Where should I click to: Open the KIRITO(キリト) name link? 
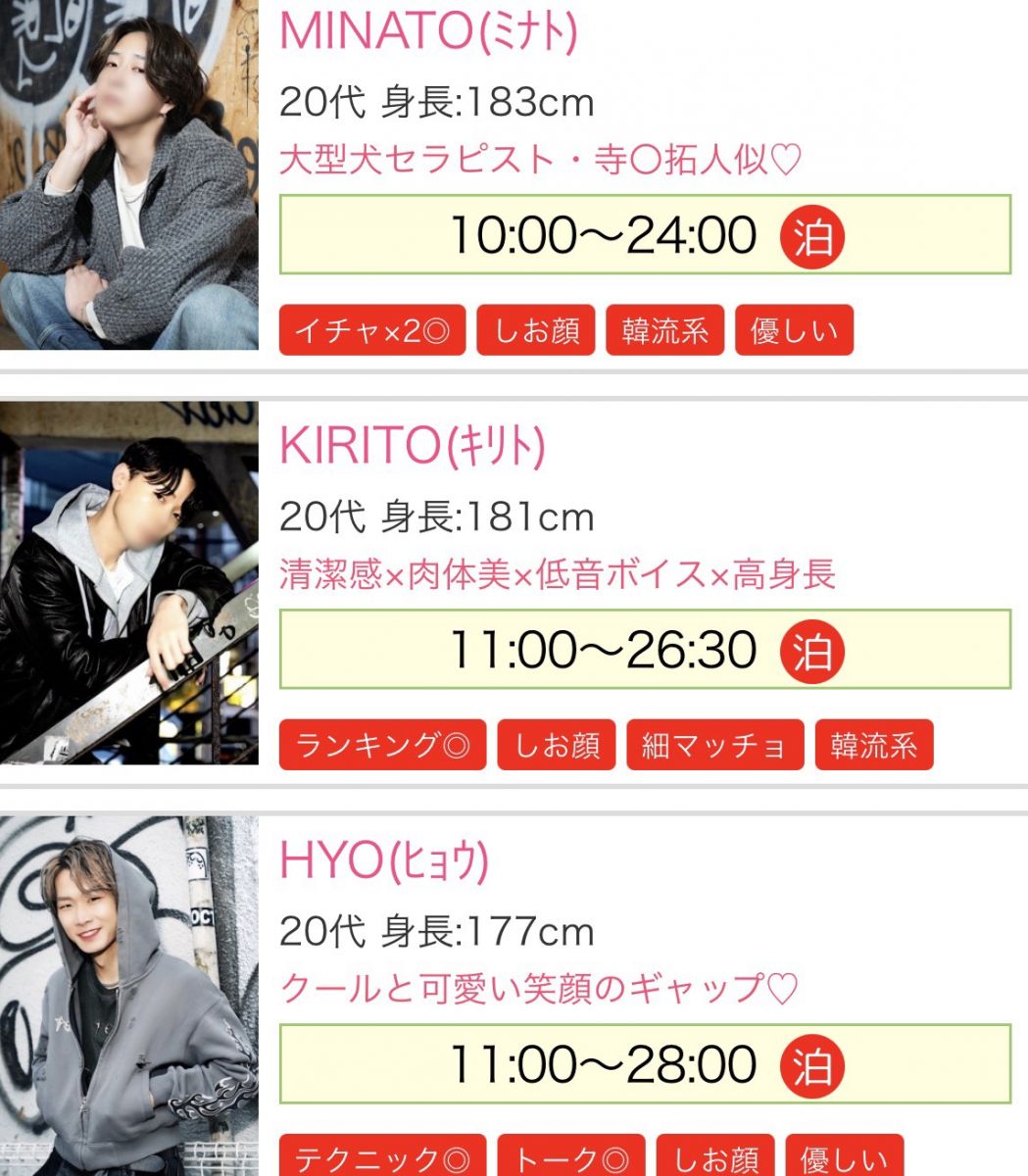[x=412, y=447]
